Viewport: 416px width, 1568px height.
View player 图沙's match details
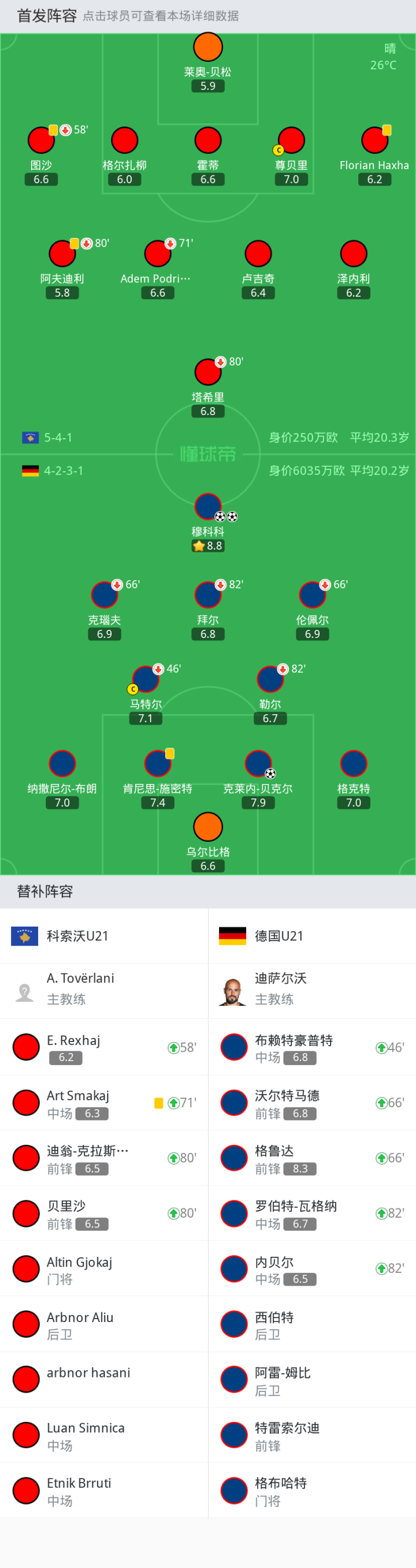click(41, 155)
